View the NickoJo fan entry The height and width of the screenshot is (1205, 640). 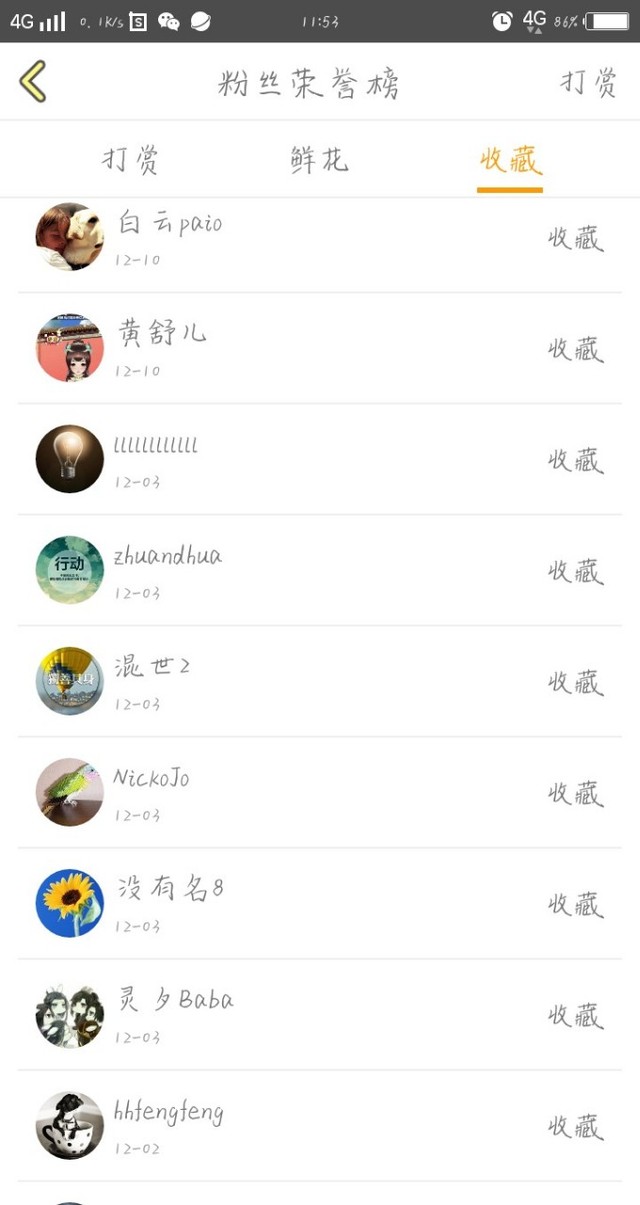(320, 792)
